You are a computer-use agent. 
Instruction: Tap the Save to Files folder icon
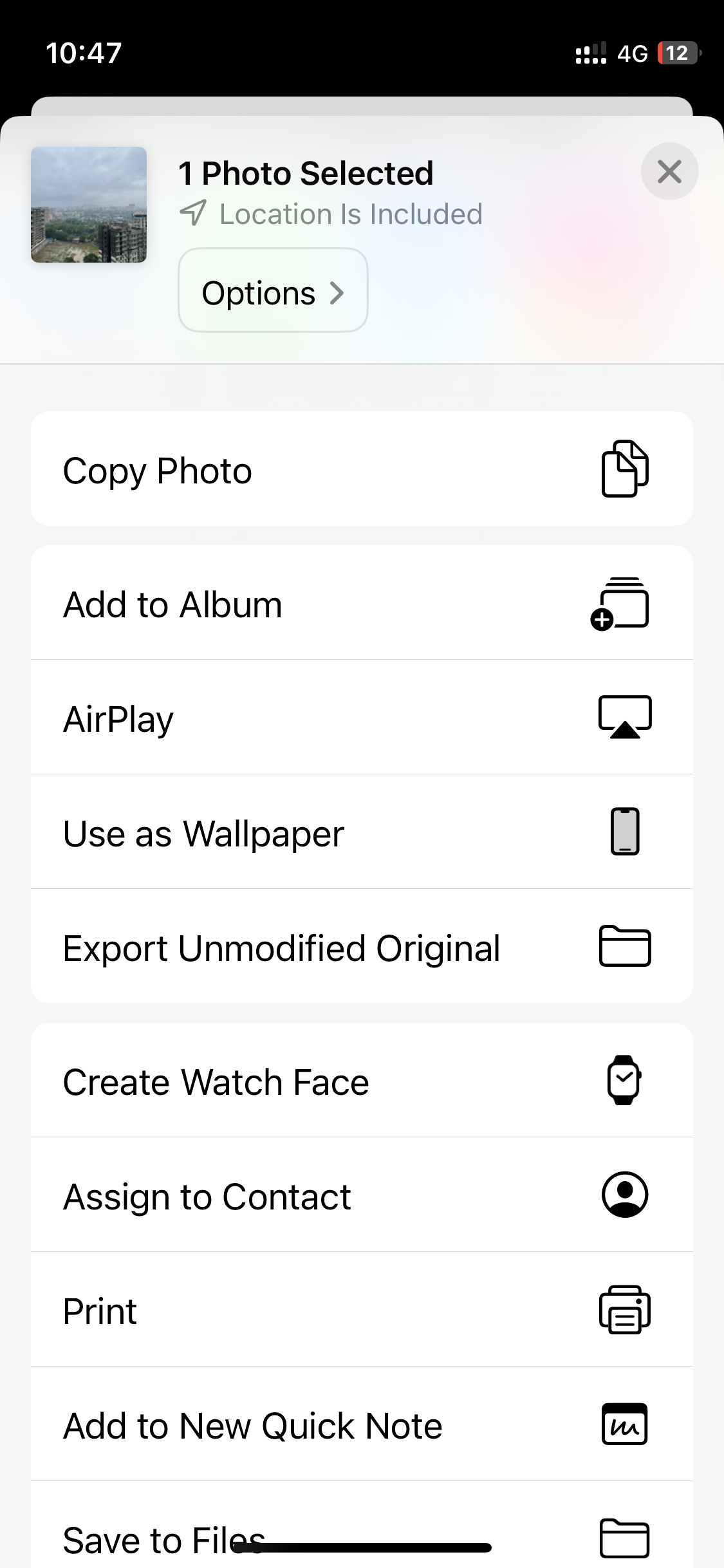click(625, 1538)
